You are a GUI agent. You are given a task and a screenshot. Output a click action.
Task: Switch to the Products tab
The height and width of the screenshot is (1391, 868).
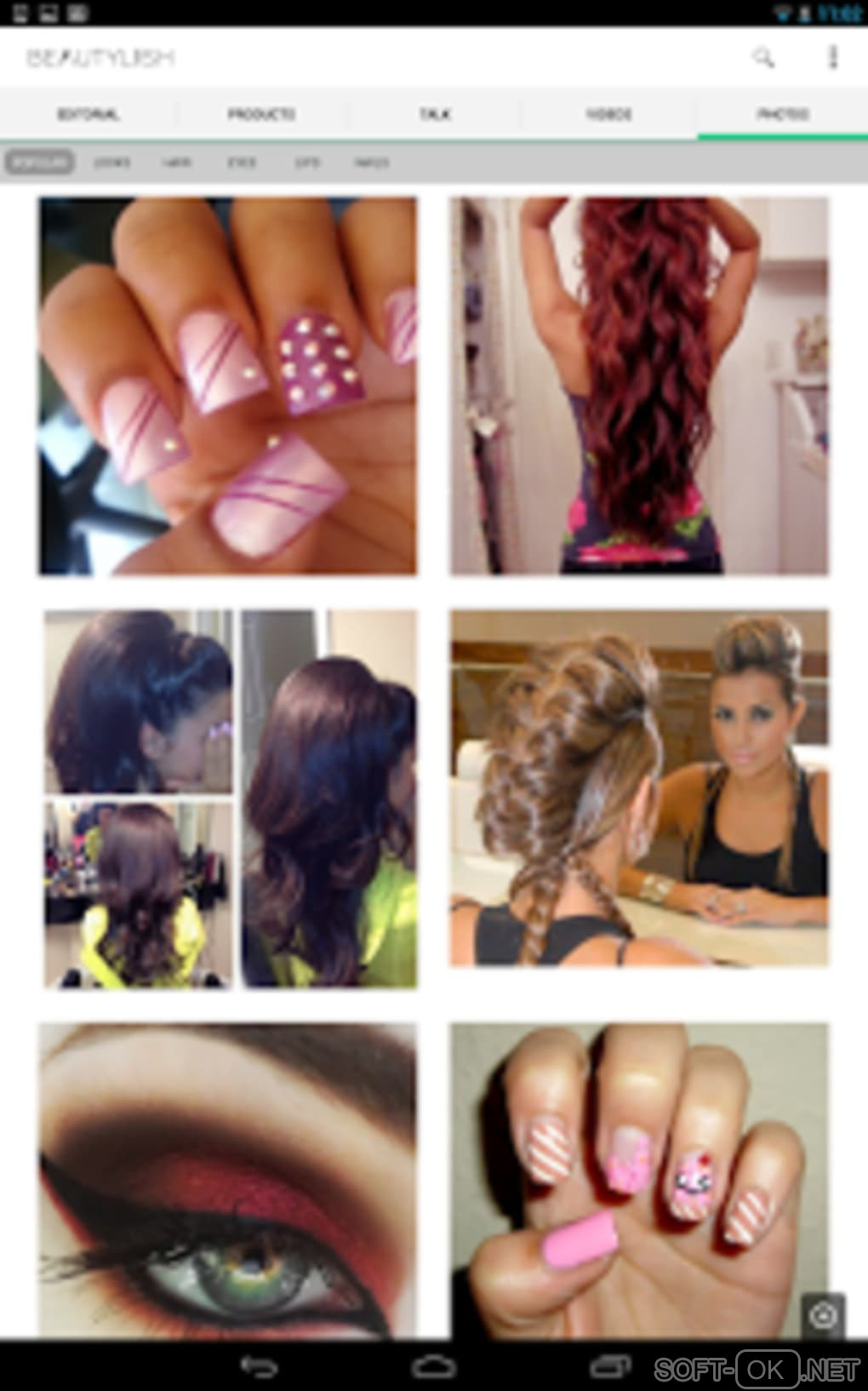tap(261, 114)
